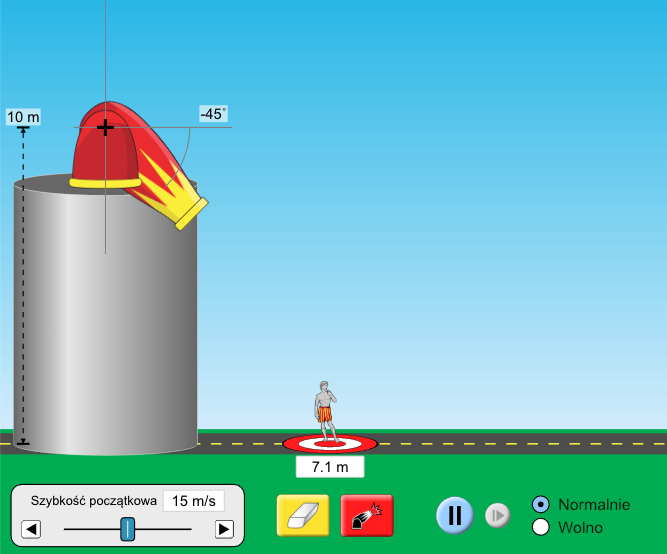667x554 pixels.
Task: Select the Normalnie speed option
Action: pyautogui.click(x=541, y=504)
